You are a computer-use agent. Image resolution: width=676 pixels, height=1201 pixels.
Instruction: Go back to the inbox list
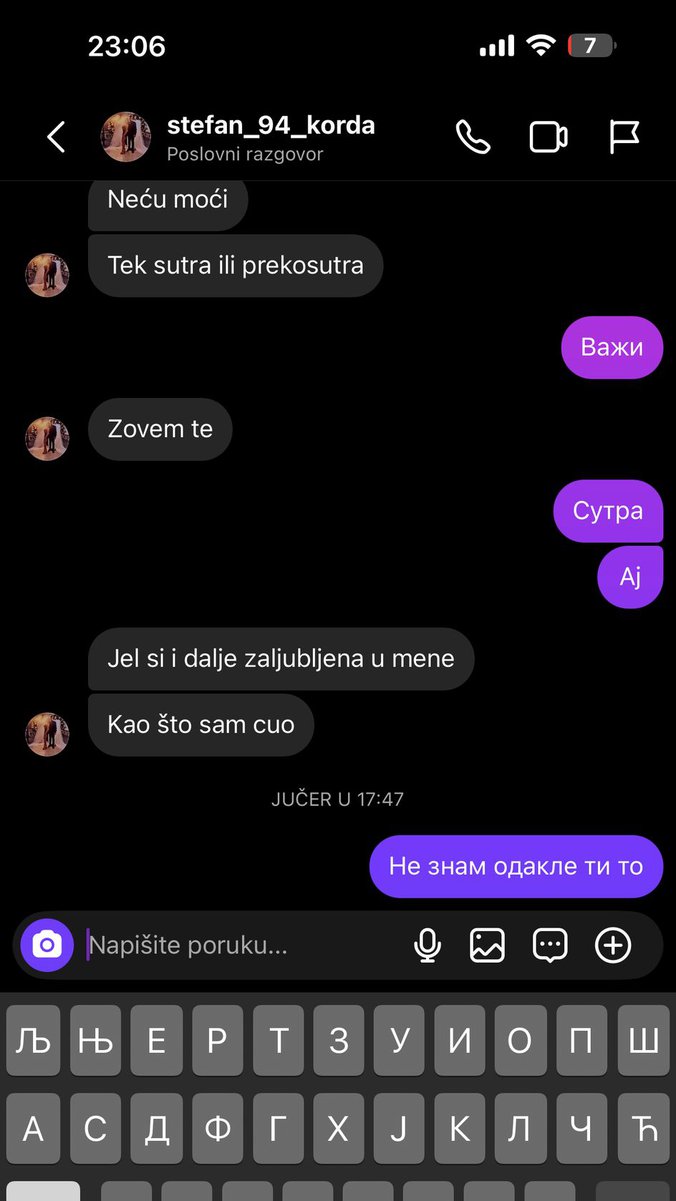(x=56, y=137)
